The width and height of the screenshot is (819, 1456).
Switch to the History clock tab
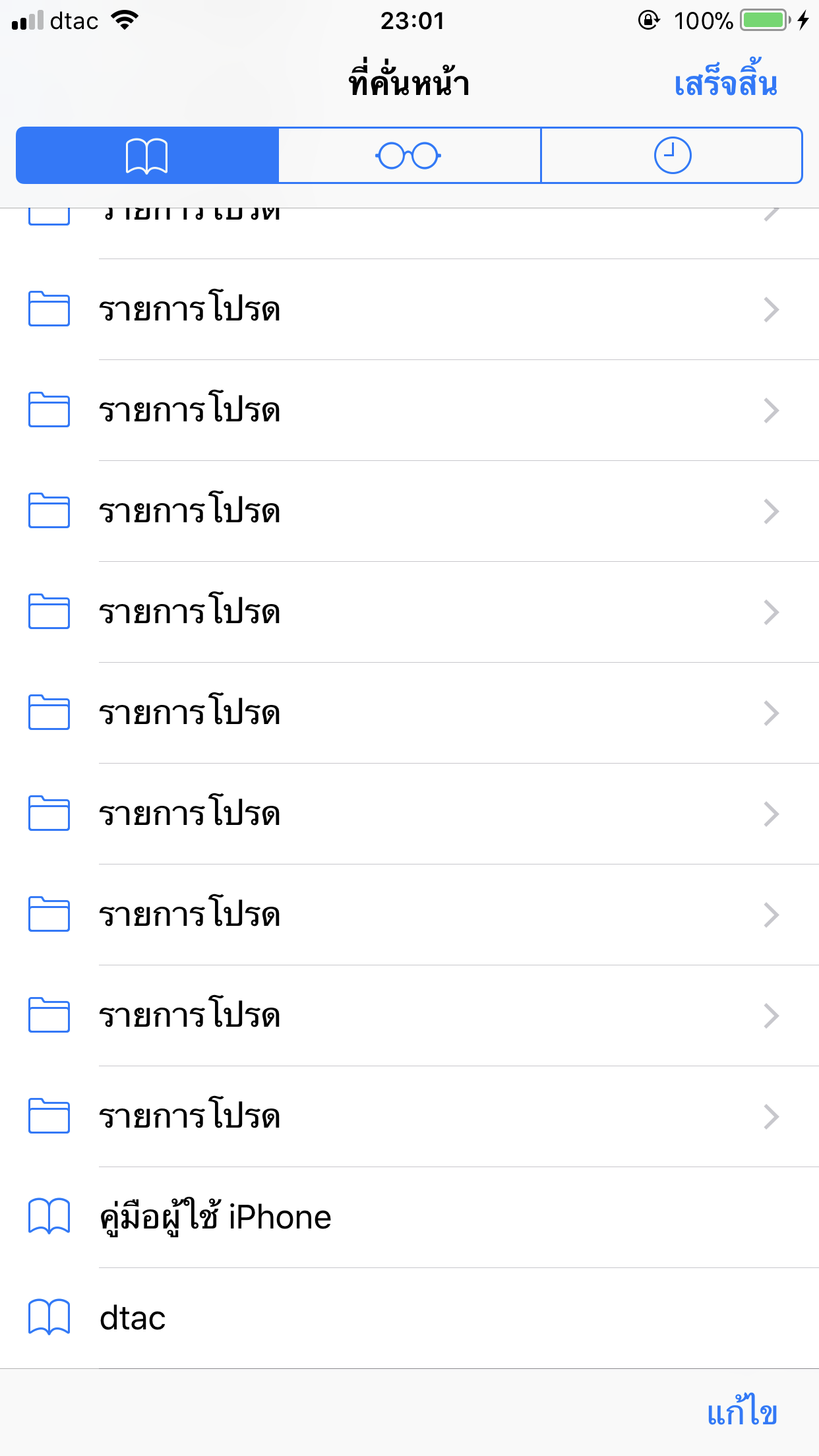click(672, 156)
